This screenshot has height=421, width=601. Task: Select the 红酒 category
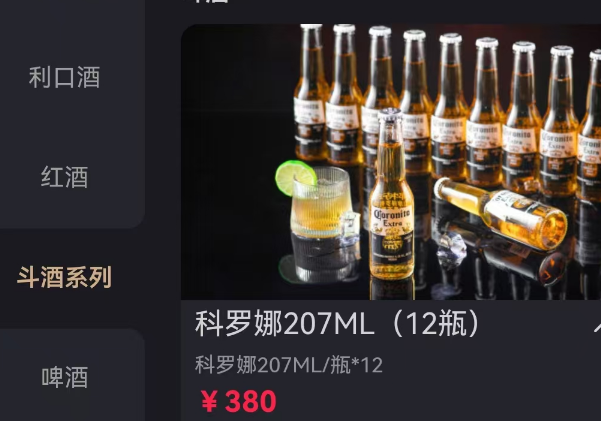(65, 178)
